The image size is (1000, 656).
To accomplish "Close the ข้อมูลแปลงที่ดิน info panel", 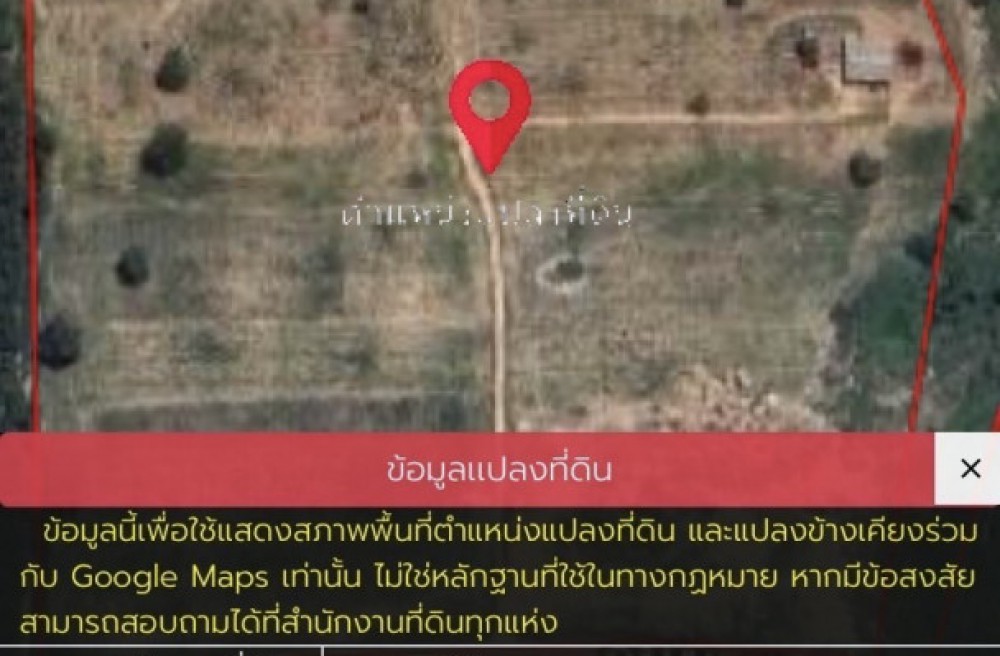I will tap(969, 468).
